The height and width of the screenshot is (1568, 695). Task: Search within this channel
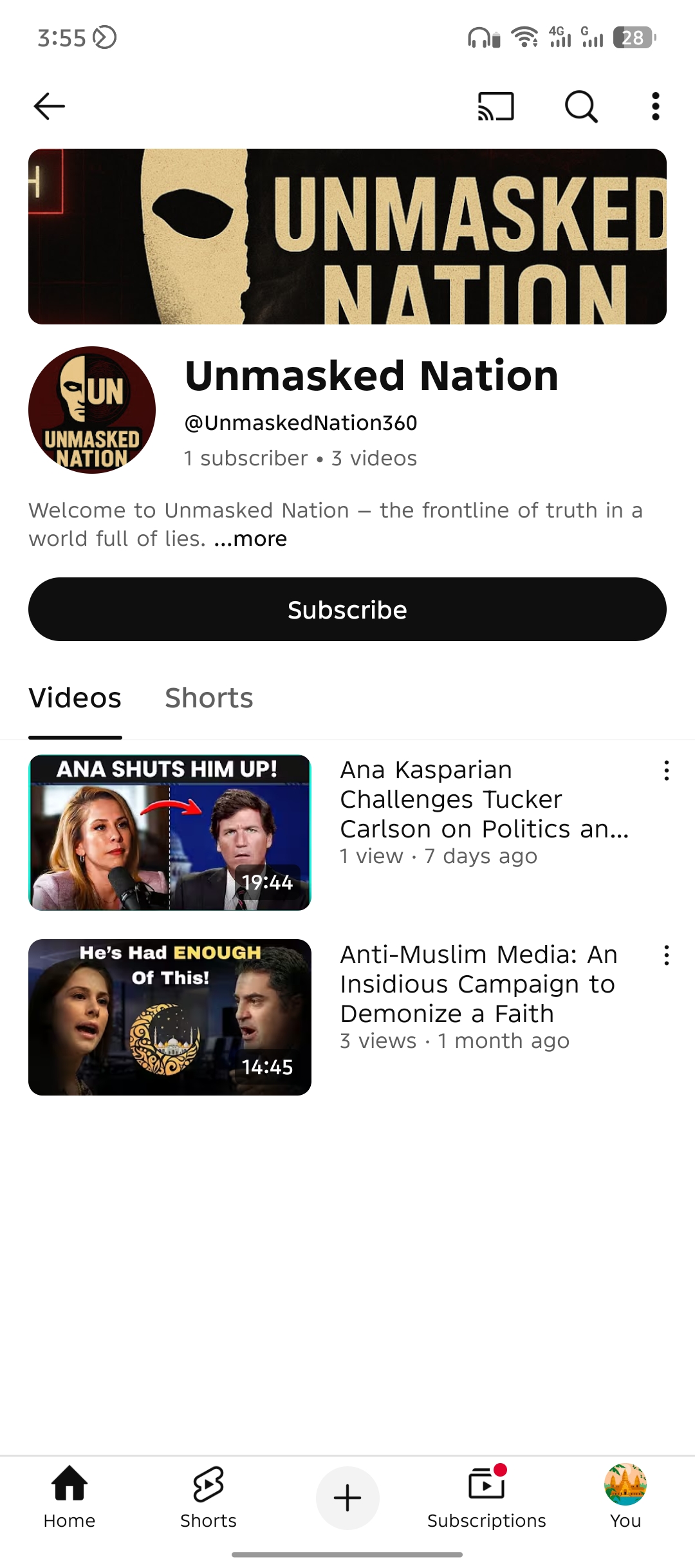(x=581, y=106)
